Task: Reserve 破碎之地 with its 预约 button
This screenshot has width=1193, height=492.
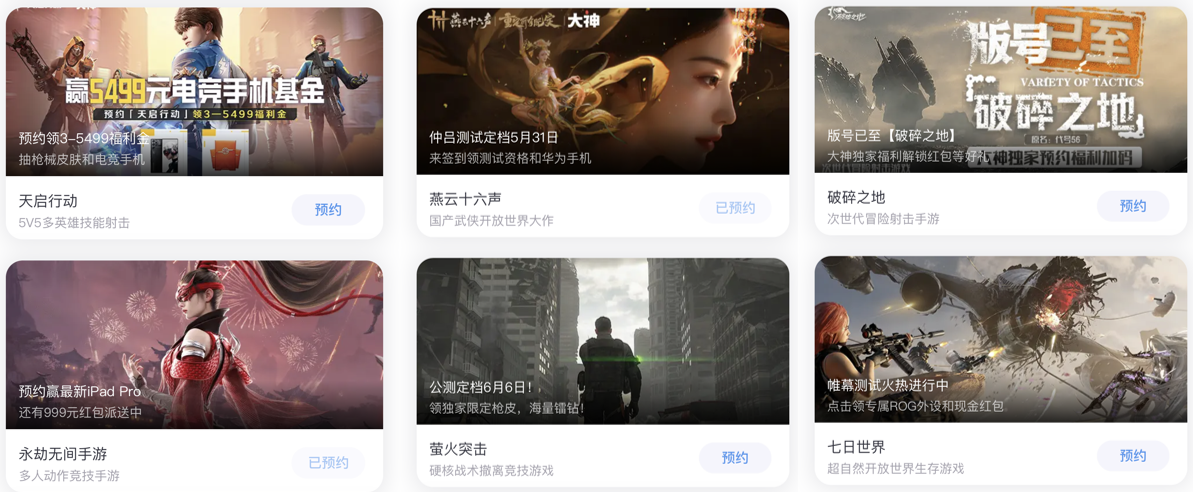Action: [x=1133, y=206]
